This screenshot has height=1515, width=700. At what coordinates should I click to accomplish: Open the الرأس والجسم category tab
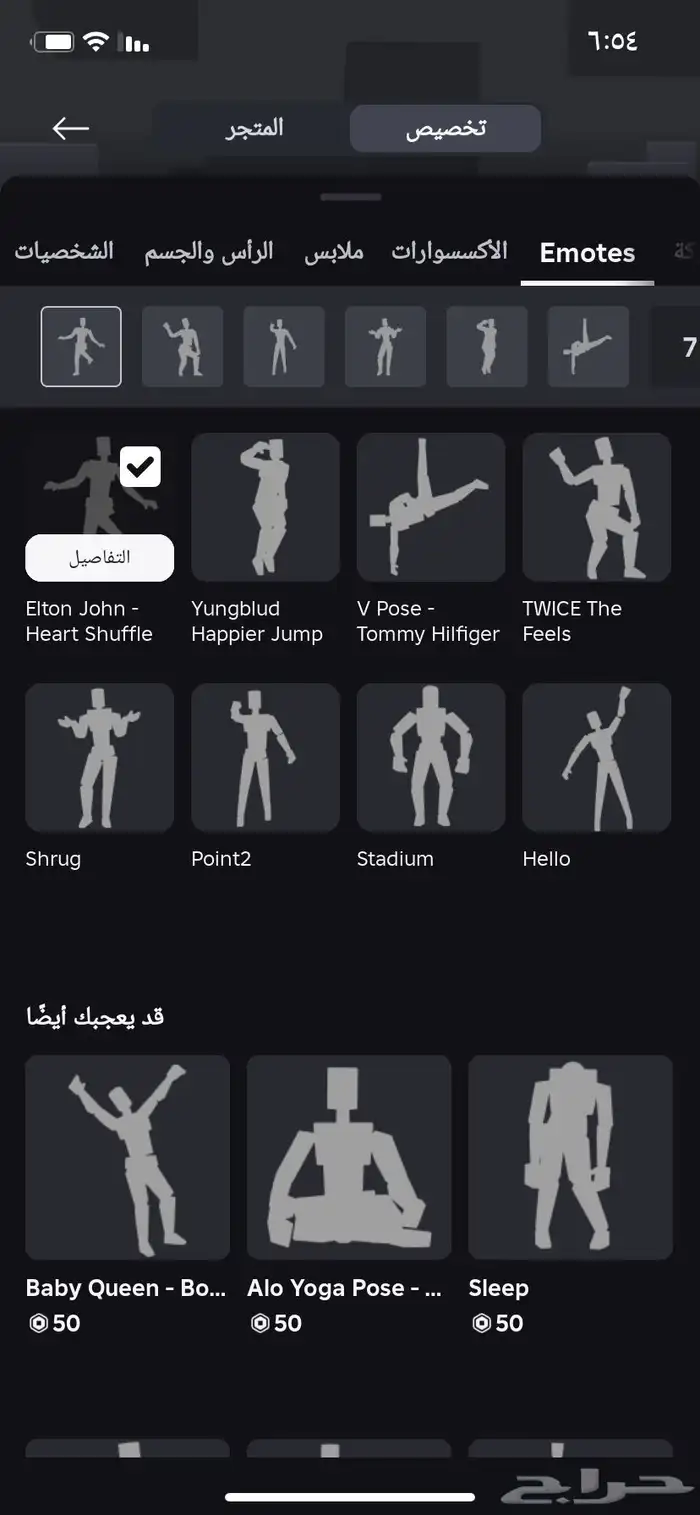(208, 251)
